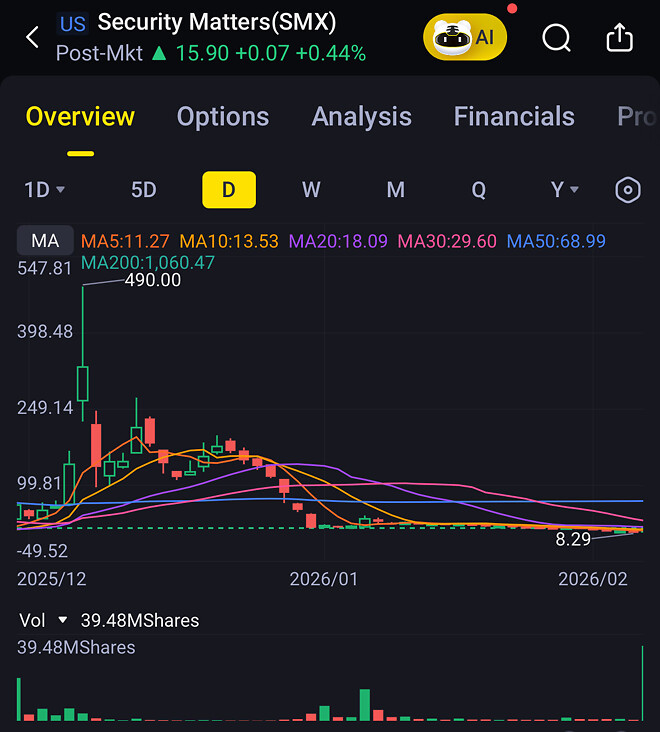The width and height of the screenshot is (660, 732).
Task: Open the search icon
Action: pyautogui.click(x=556, y=38)
